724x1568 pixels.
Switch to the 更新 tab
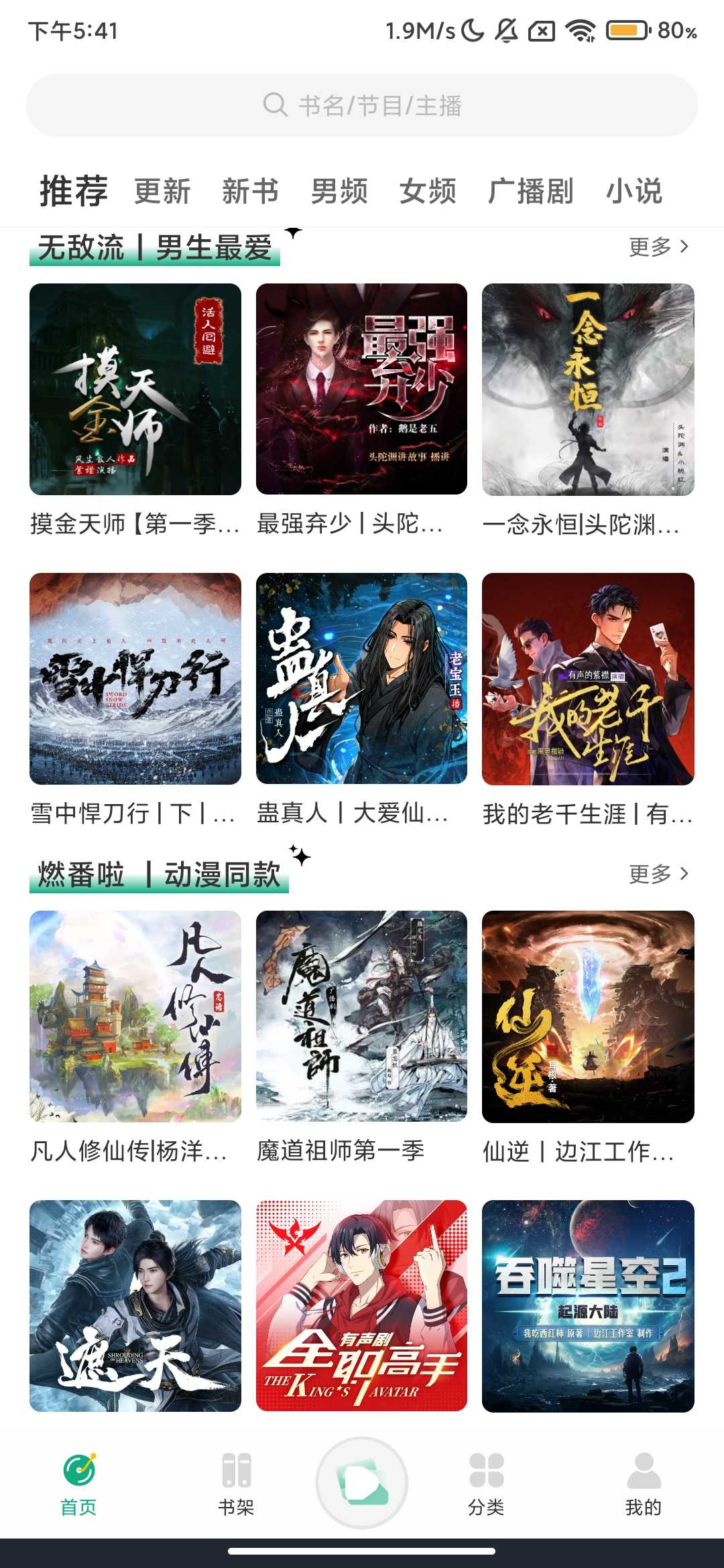coord(162,191)
